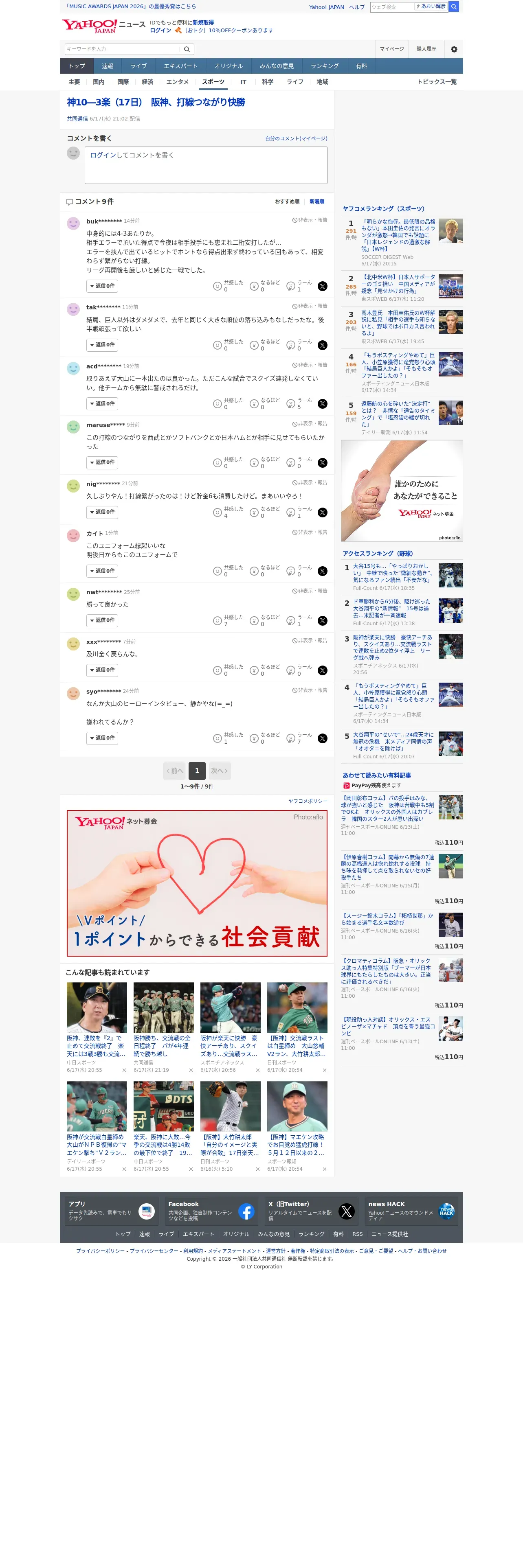Open article 阪神勝ち、交流戦の全日程終了
523x1568 pixels.
point(163,1046)
